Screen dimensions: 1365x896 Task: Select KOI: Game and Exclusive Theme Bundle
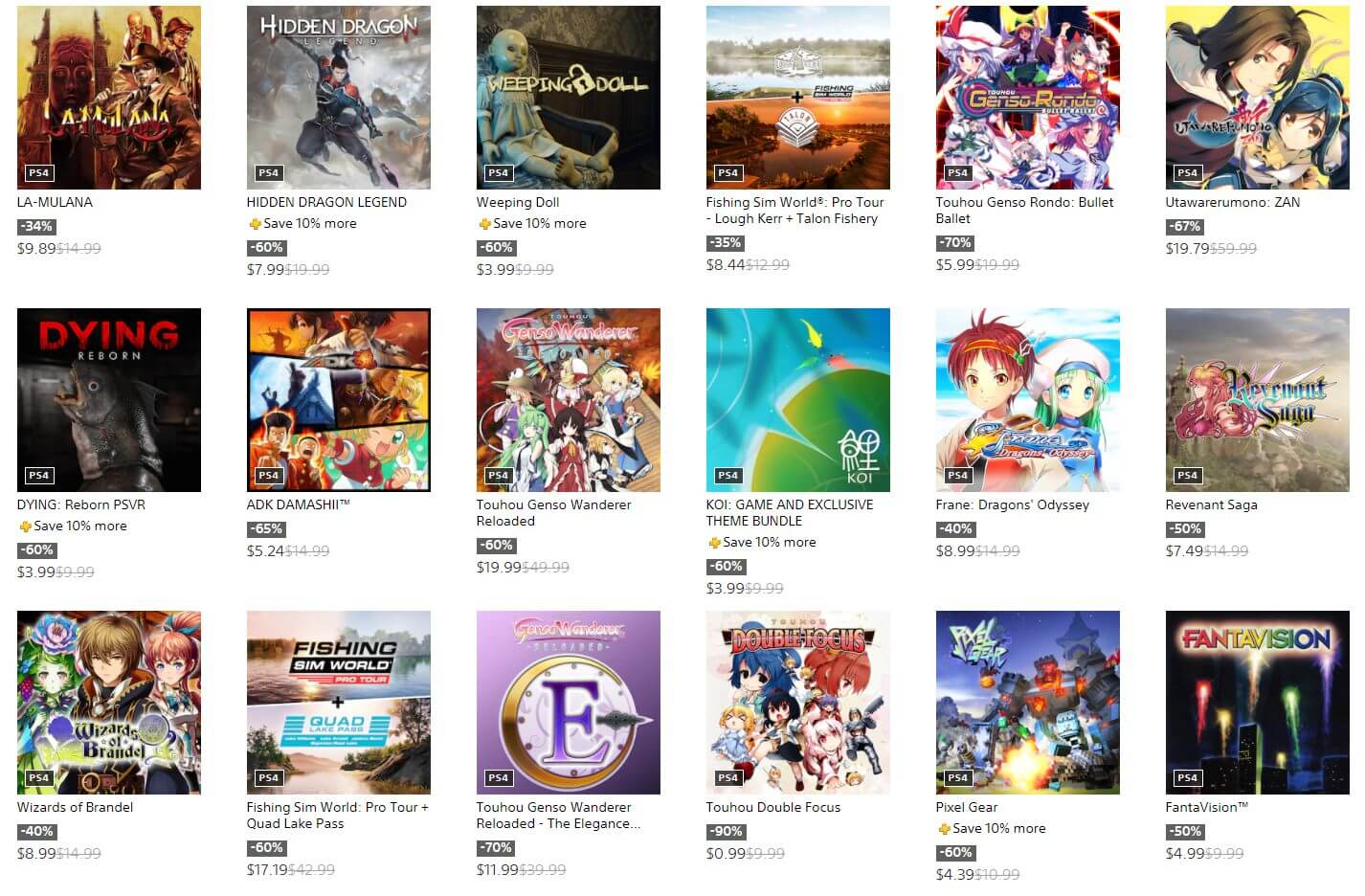tap(798, 400)
